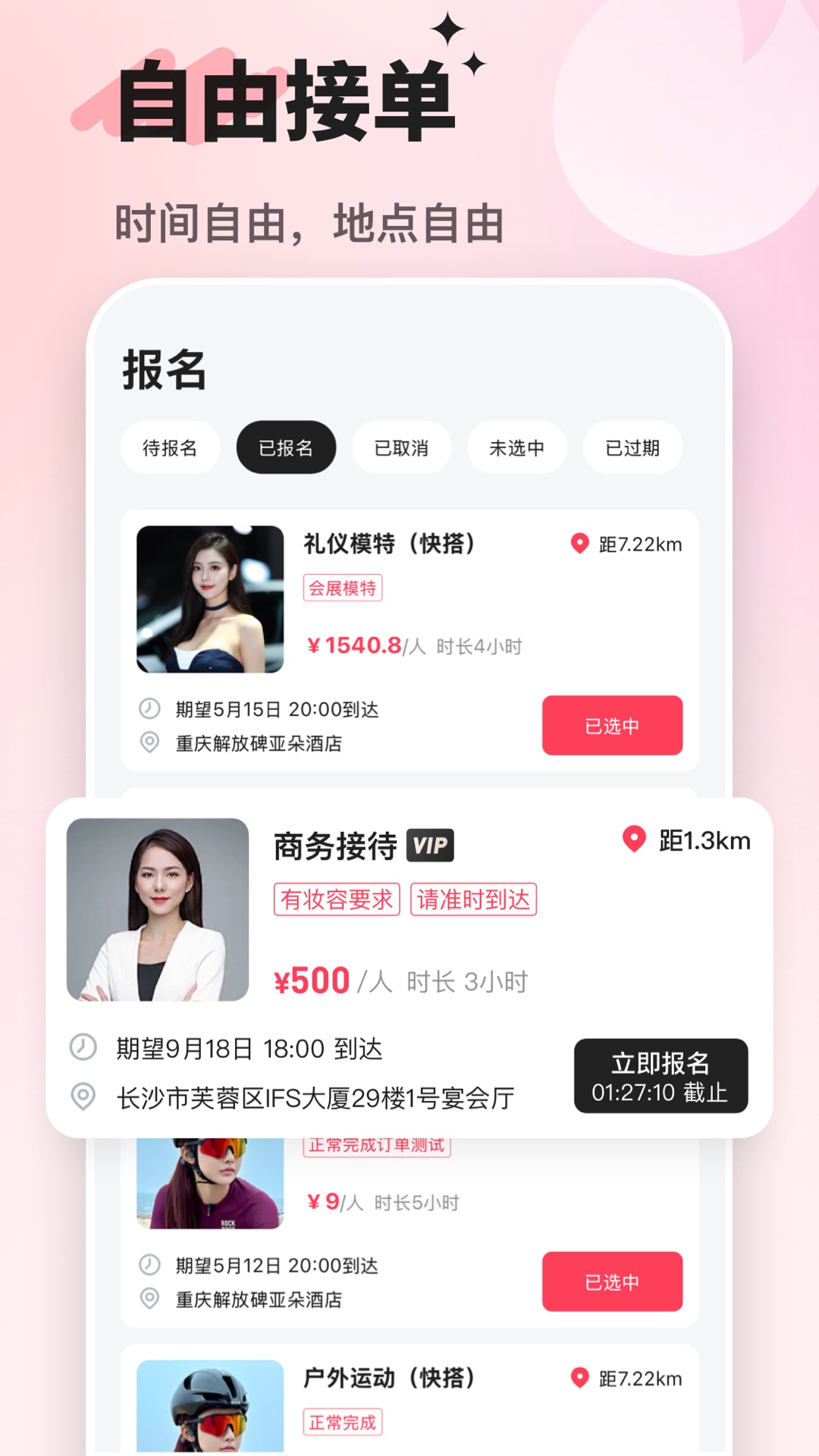Click the red location pin beside 距7.22km
The height and width of the screenshot is (1456, 819).
579,544
